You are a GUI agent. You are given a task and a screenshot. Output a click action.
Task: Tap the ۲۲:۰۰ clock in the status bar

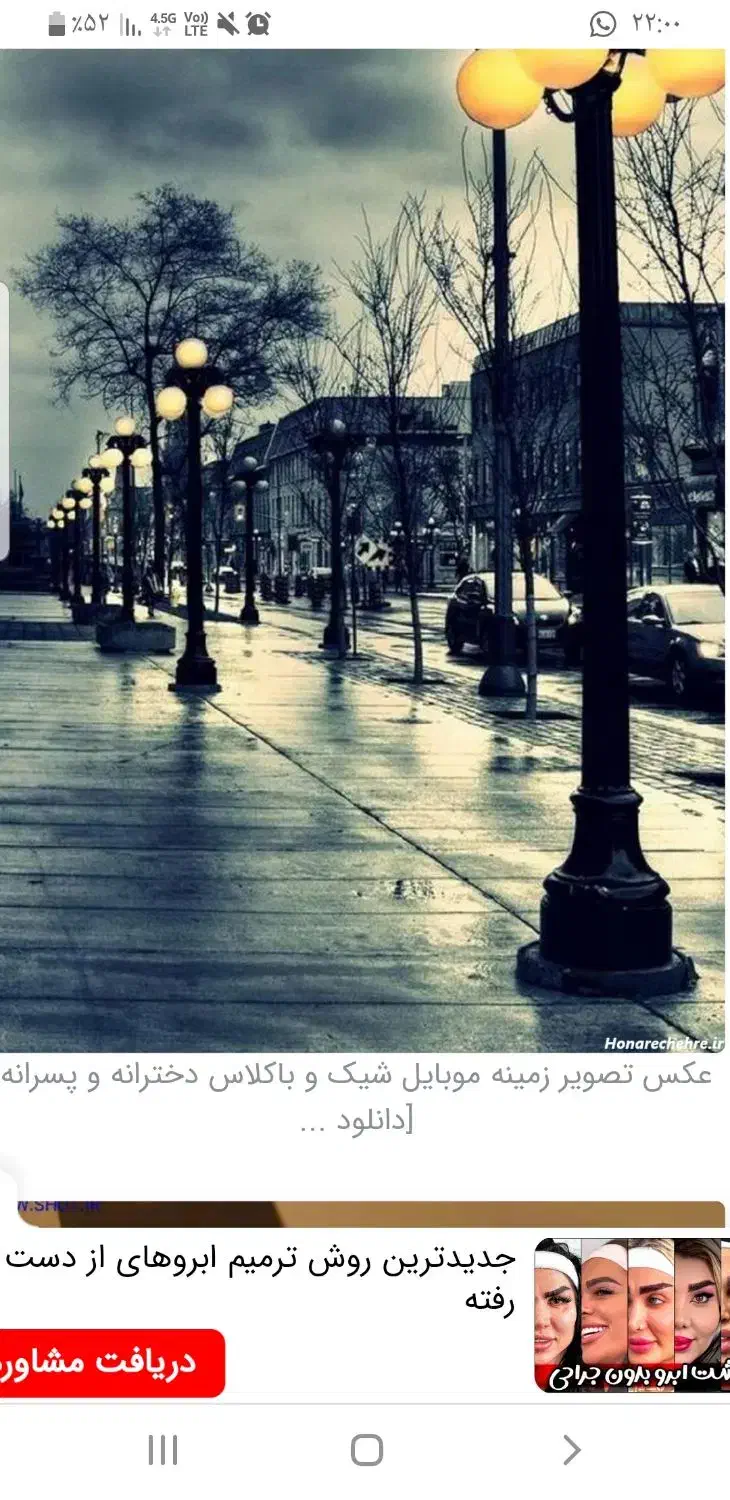656,20
